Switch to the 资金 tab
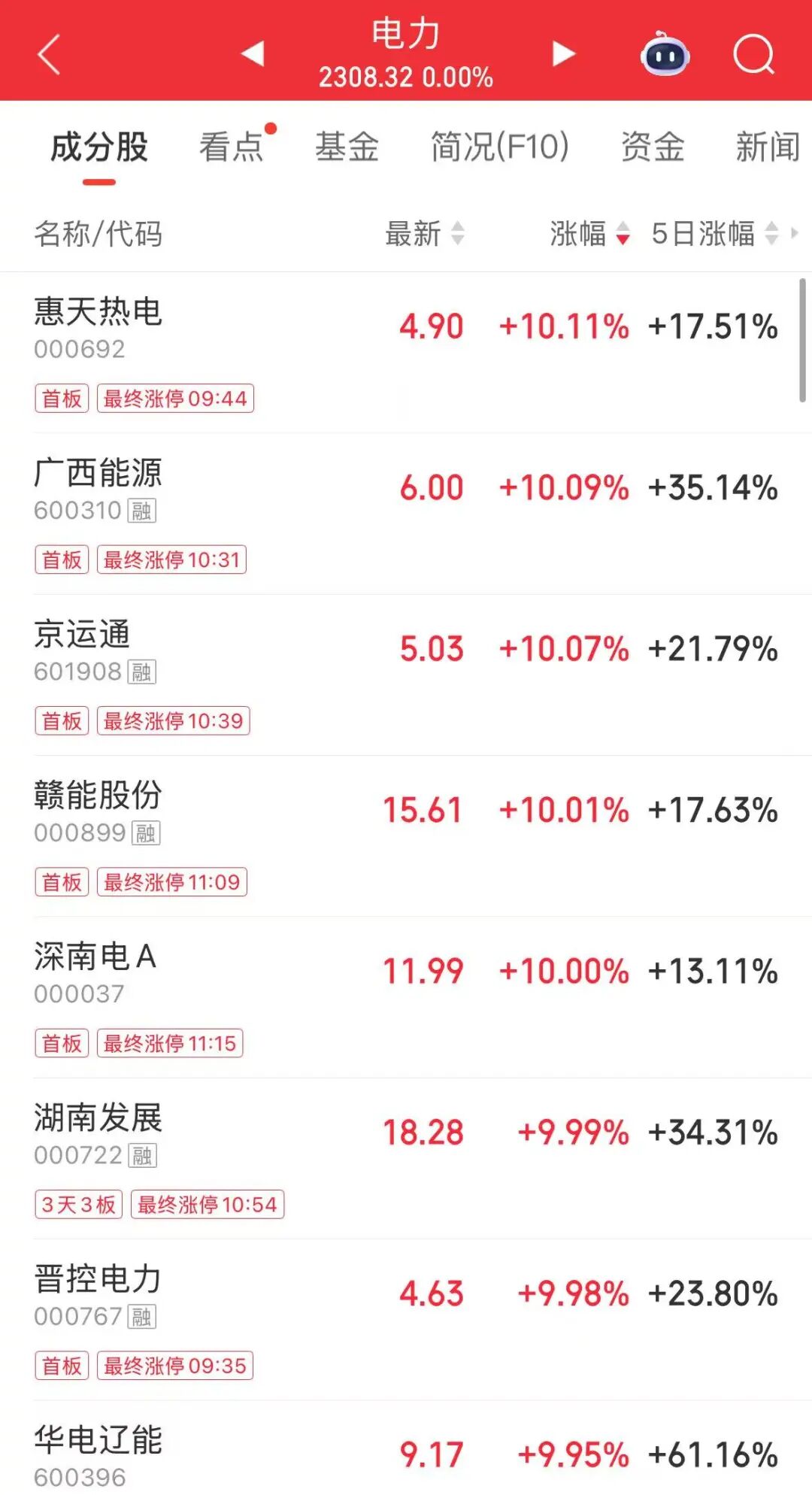Screen dimensions: 812x1495 coord(653,147)
